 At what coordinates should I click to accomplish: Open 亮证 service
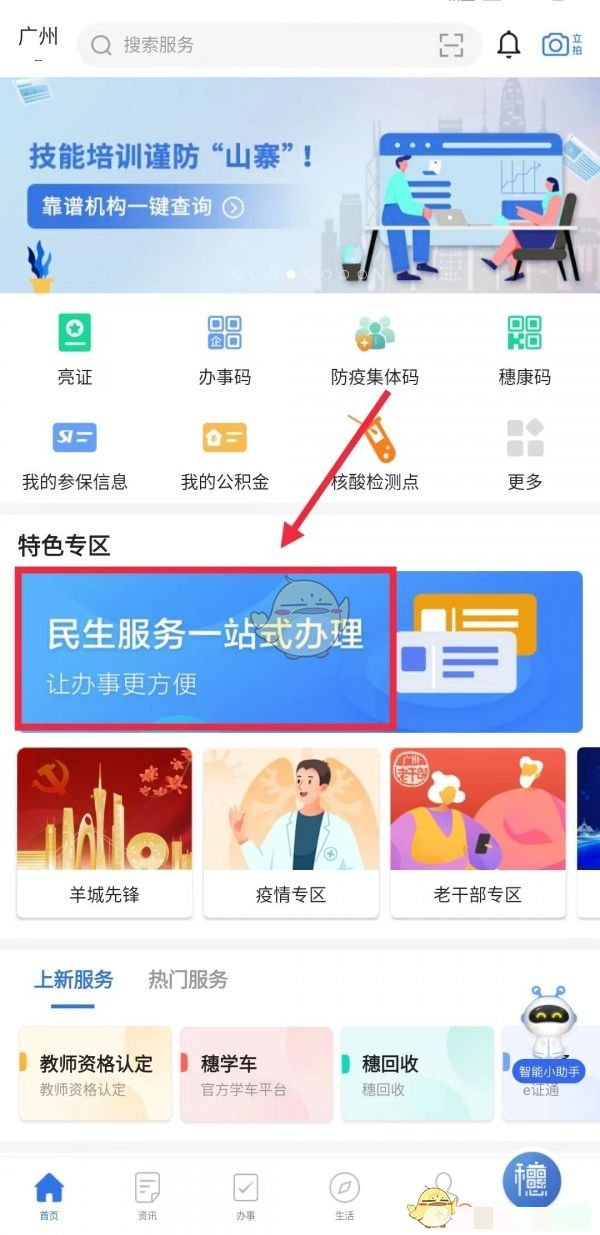click(75, 350)
